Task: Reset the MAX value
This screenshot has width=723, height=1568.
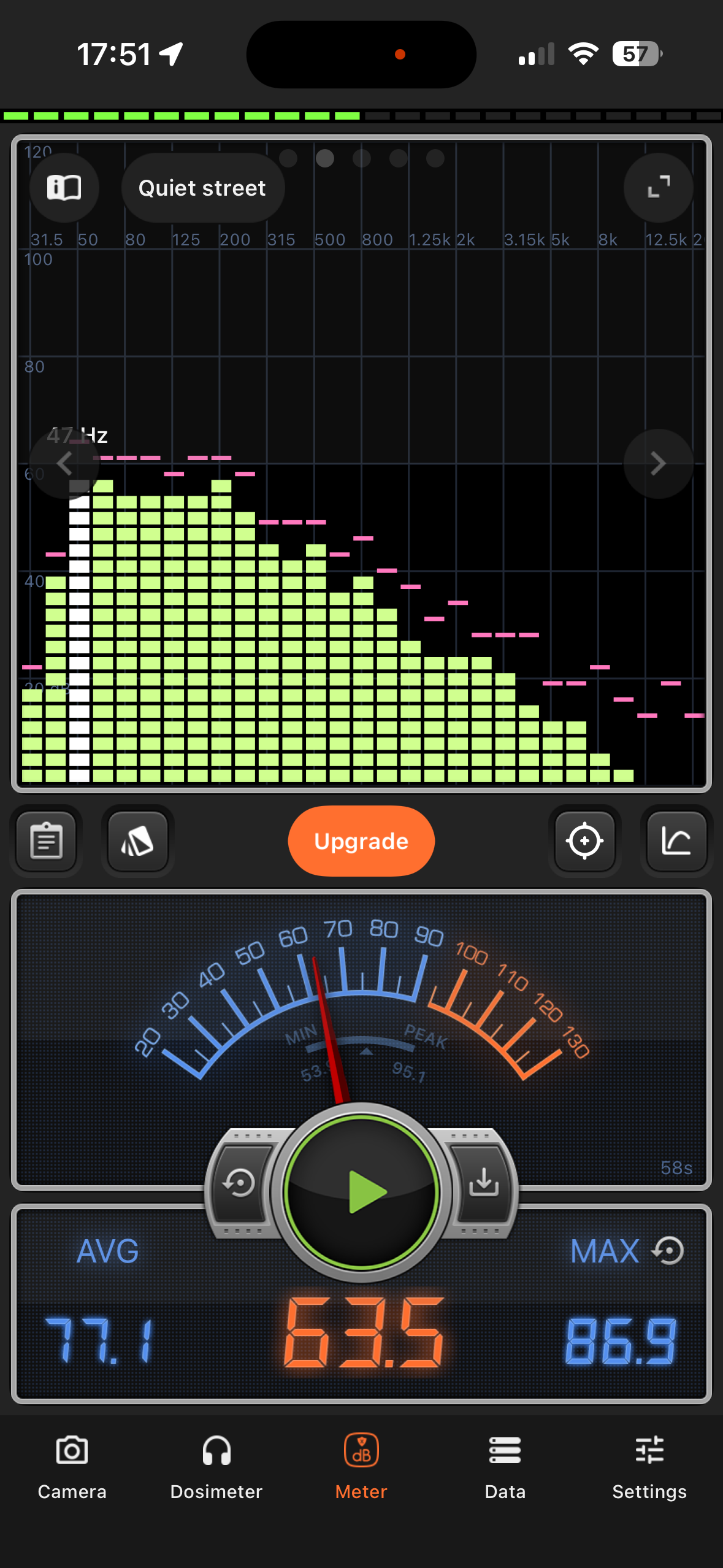Action: click(x=668, y=1251)
